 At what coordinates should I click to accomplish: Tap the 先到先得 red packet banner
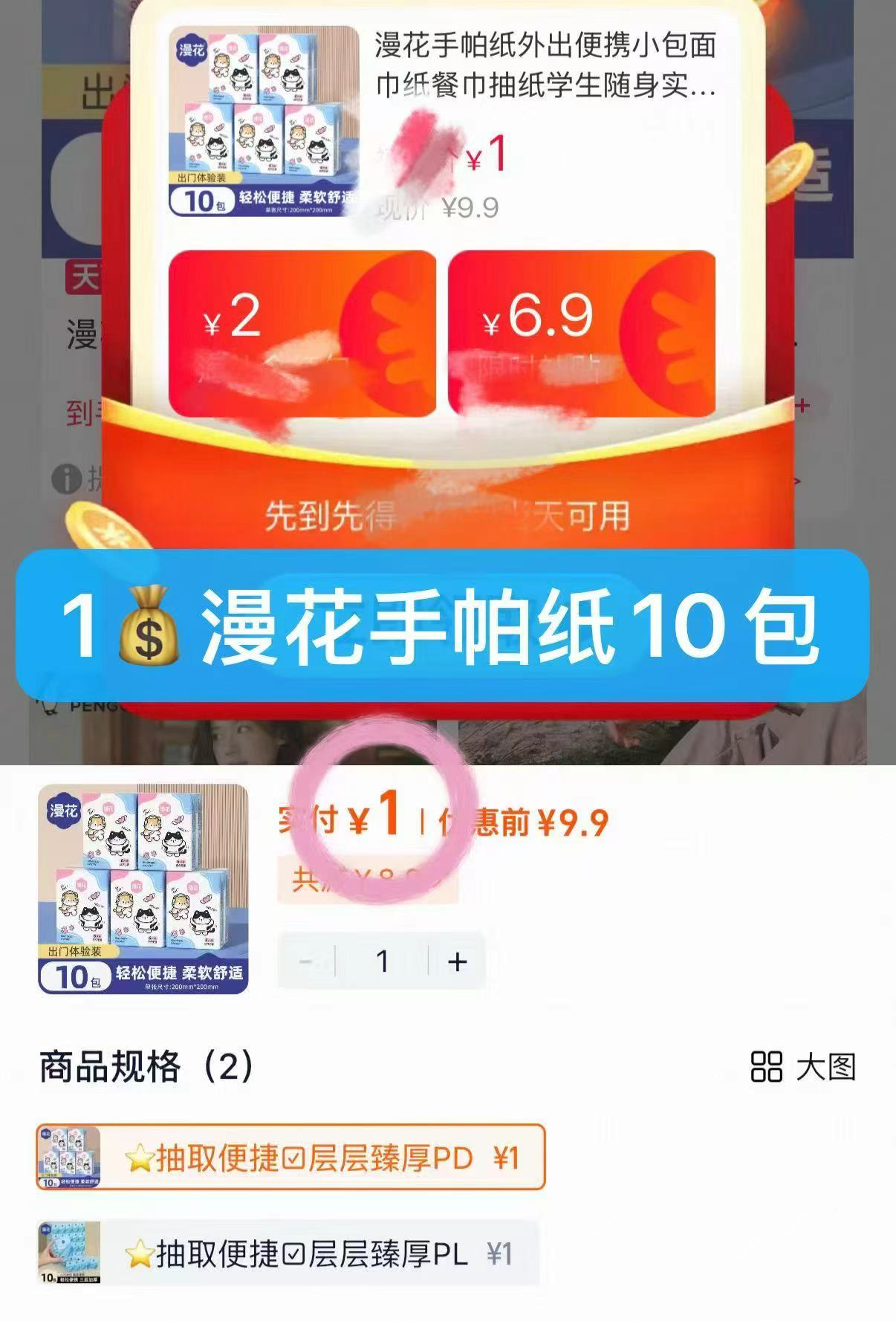coord(446,513)
